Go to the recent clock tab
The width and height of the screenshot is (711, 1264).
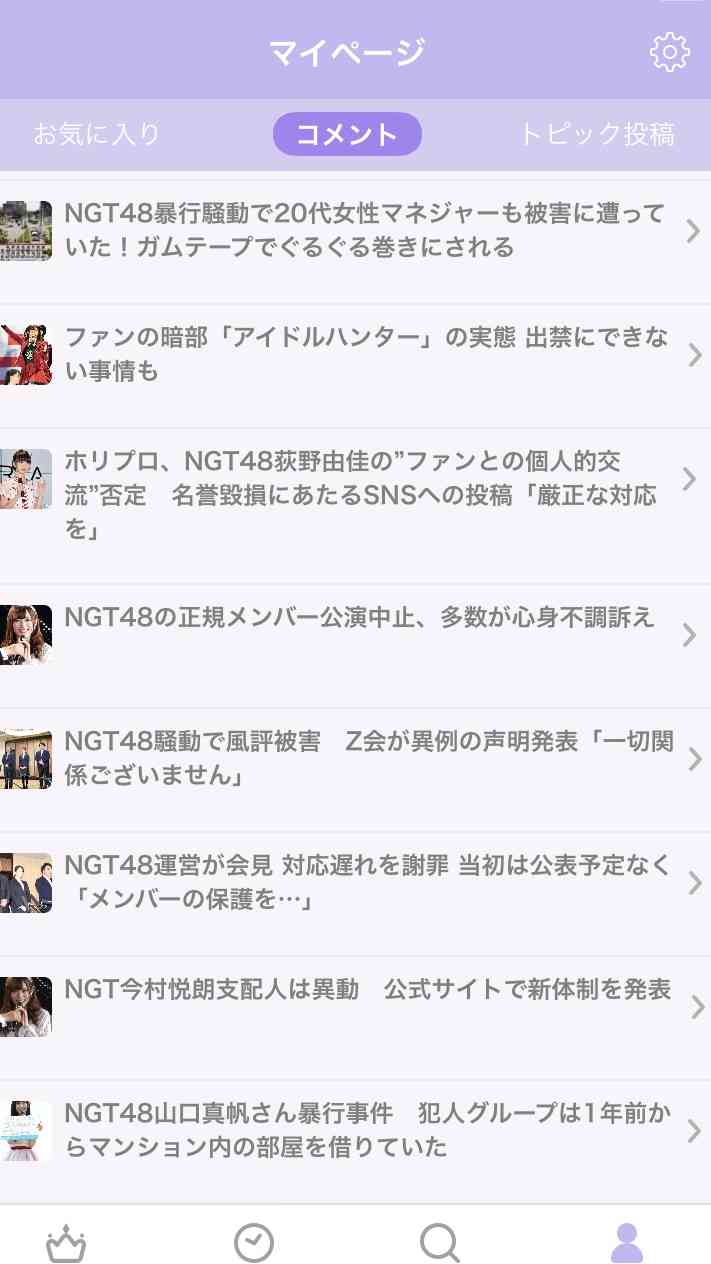(x=253, y=1243)
